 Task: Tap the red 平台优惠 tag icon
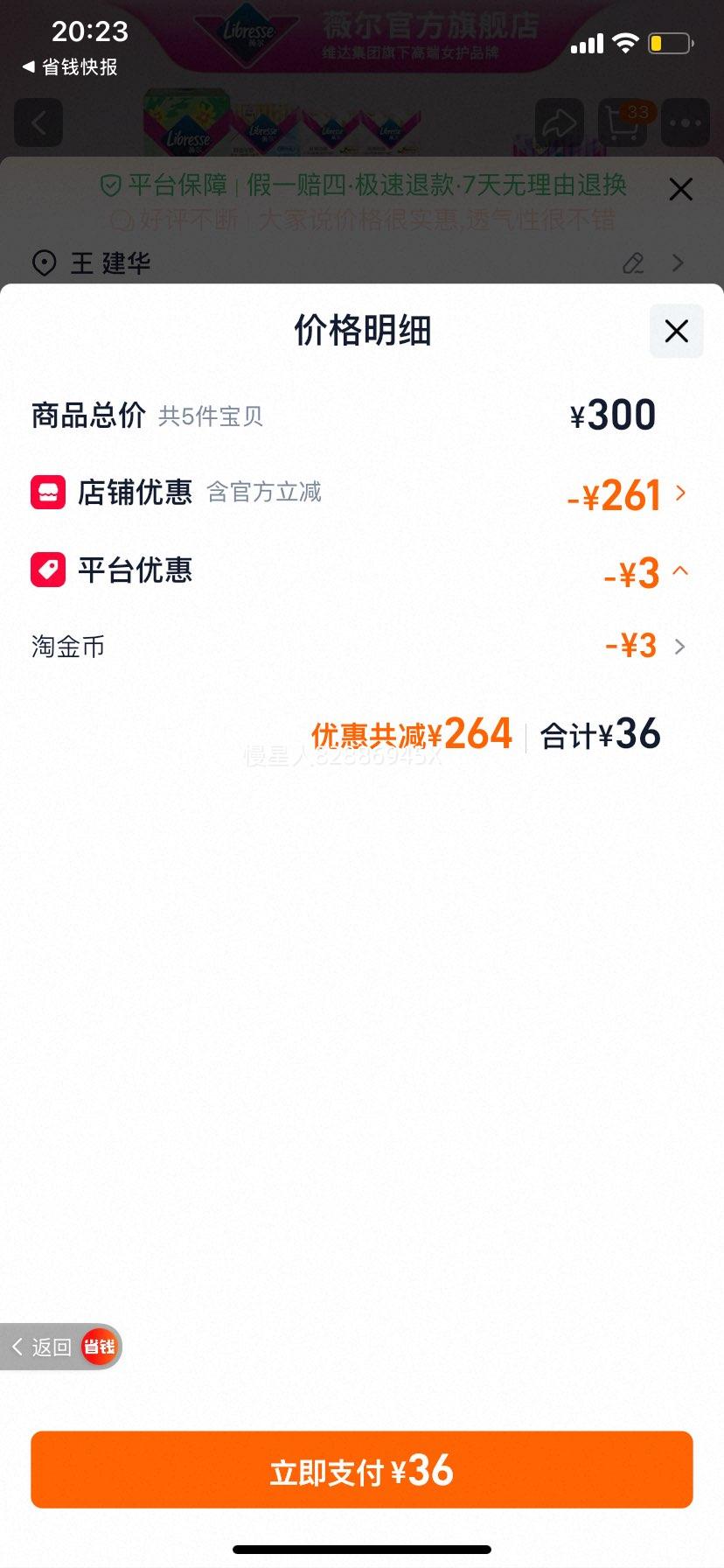(48, 570)
